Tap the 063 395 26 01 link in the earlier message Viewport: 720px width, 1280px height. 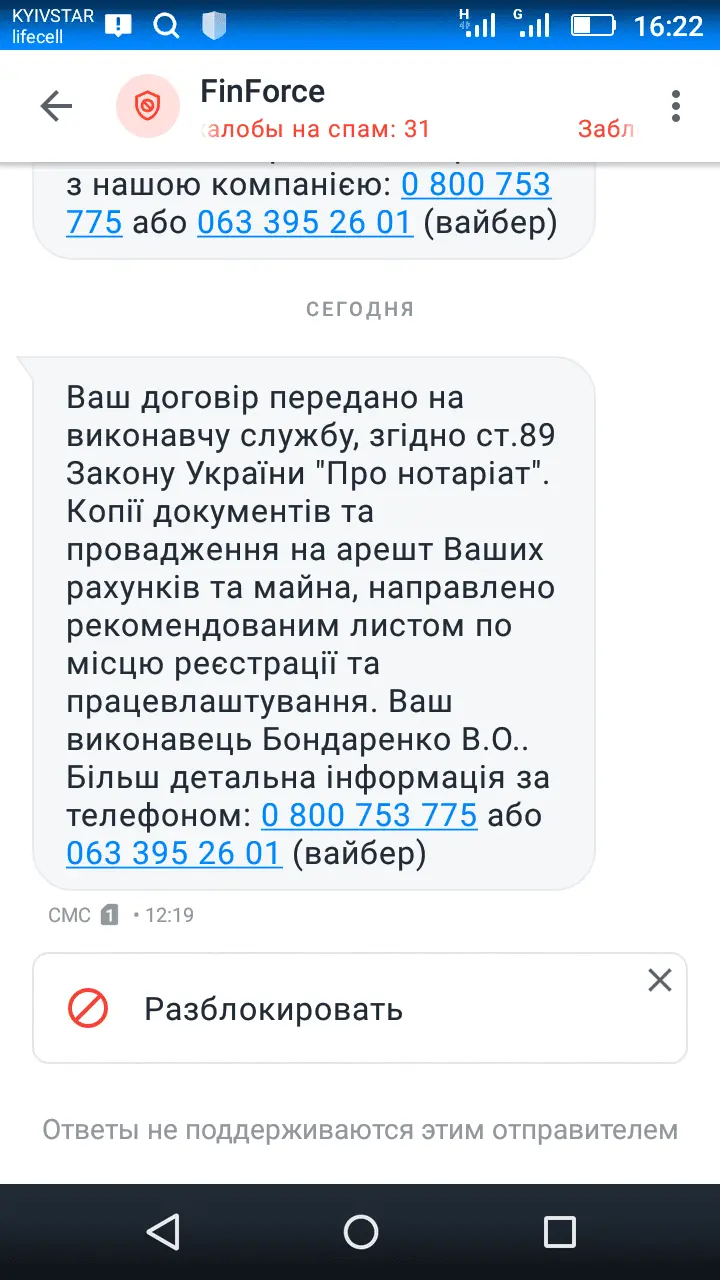[305, 222]
